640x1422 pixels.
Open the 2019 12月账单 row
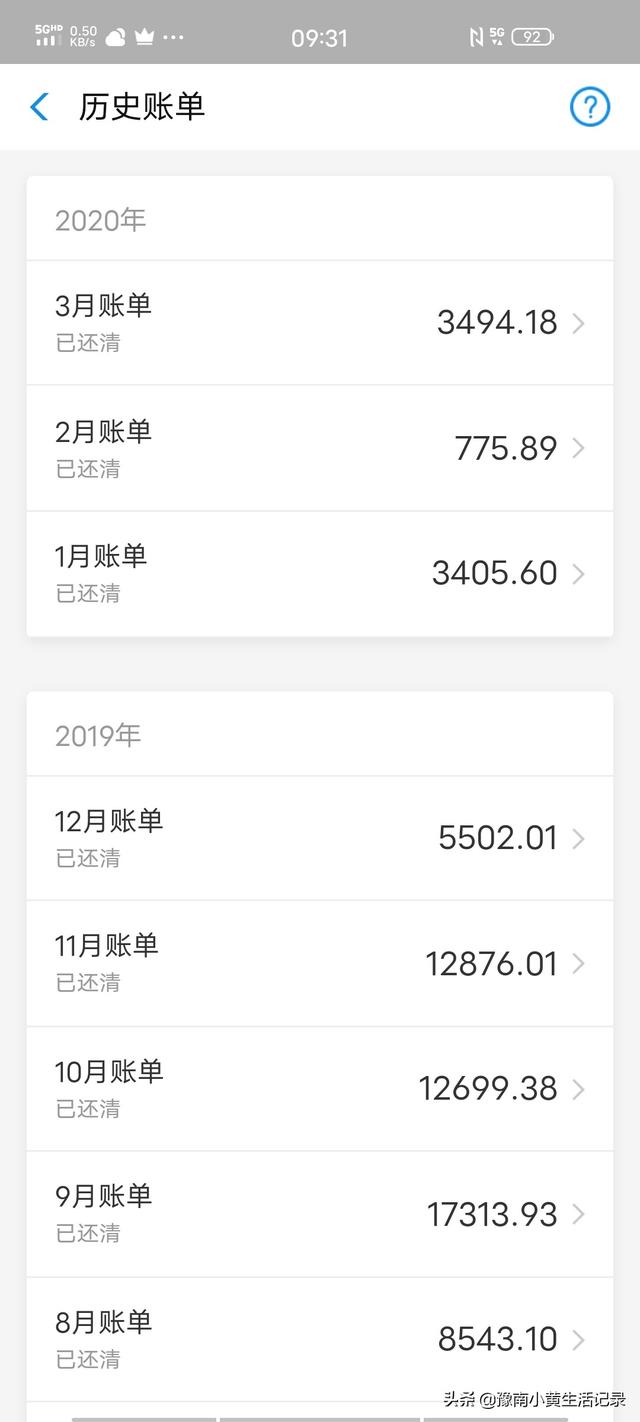tap(320, 838)
